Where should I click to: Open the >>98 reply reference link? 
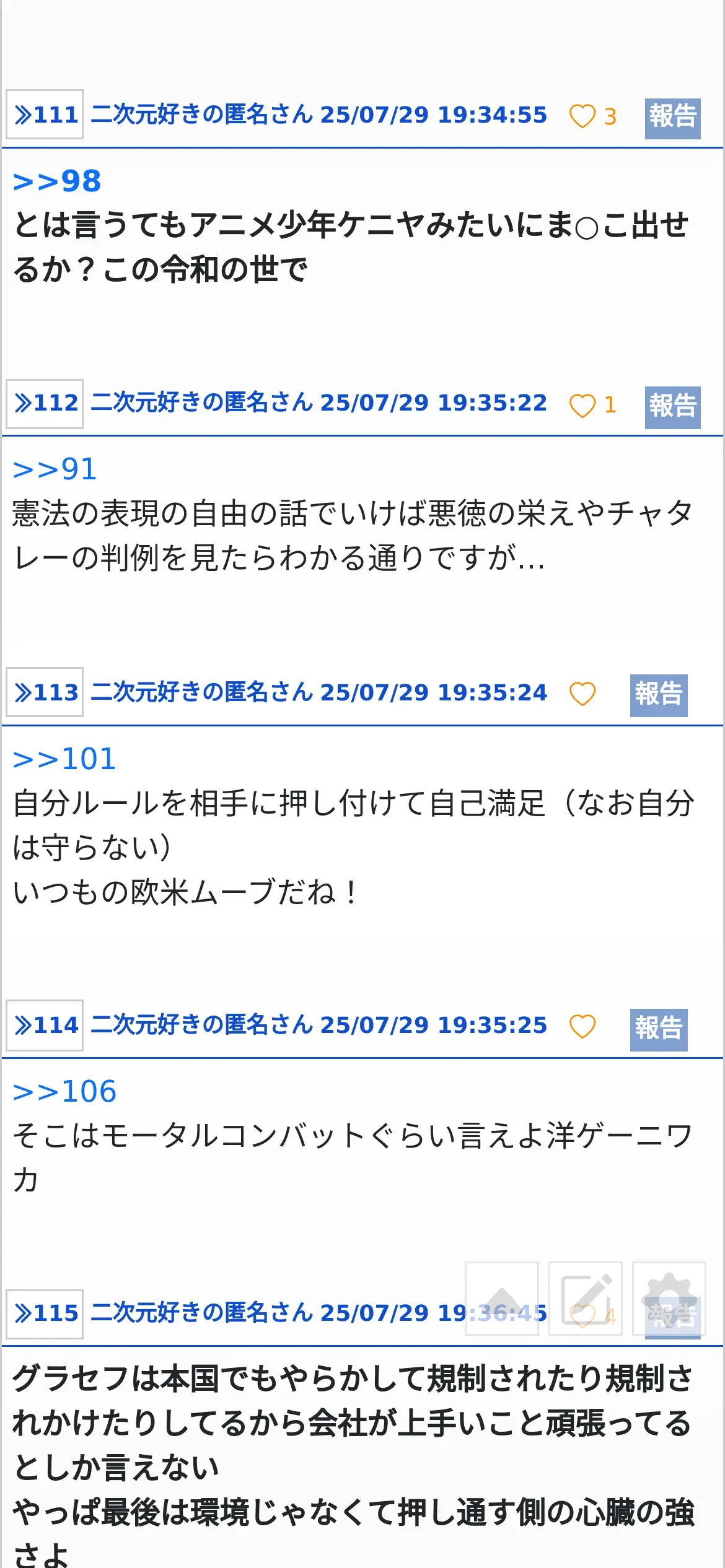point(57,181)
